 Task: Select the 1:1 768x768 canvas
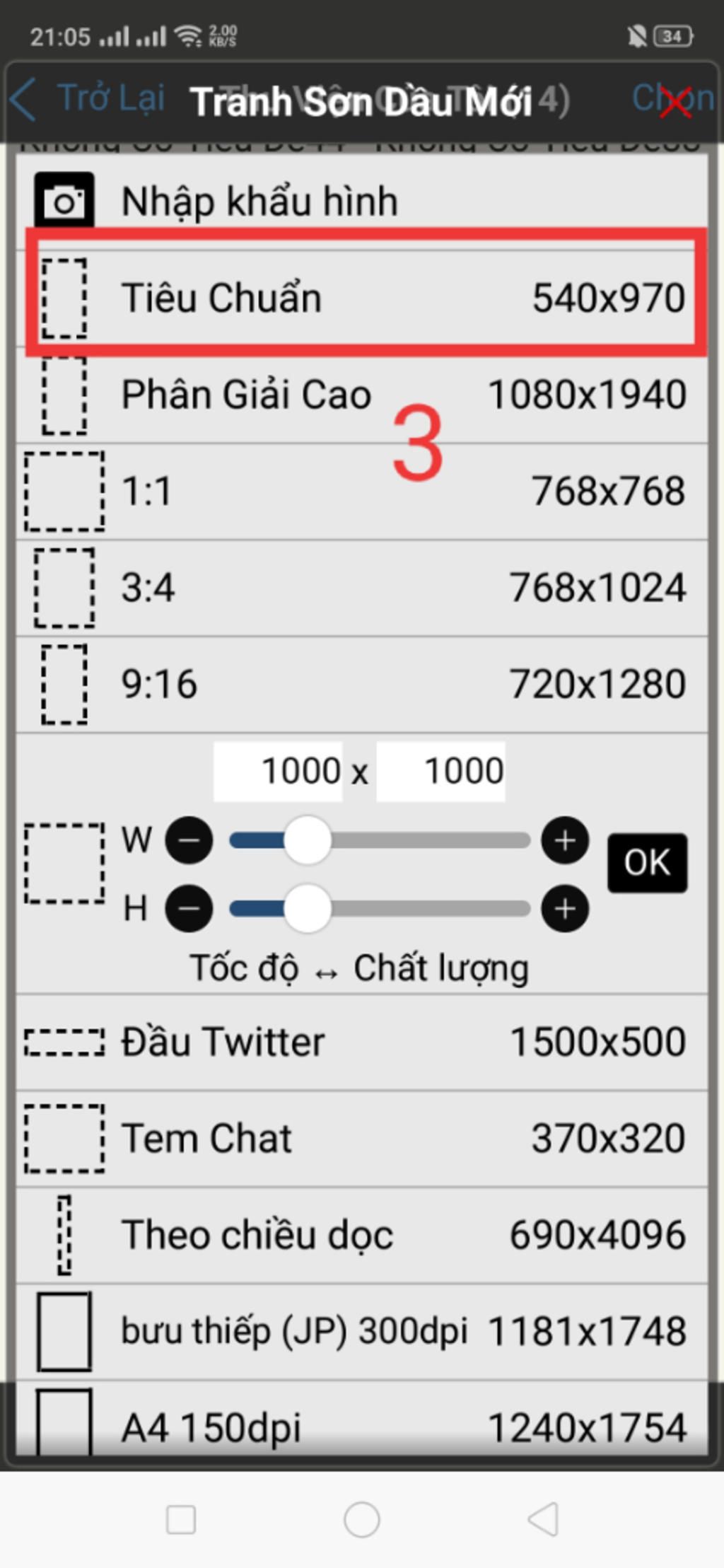tap(361, 491)
